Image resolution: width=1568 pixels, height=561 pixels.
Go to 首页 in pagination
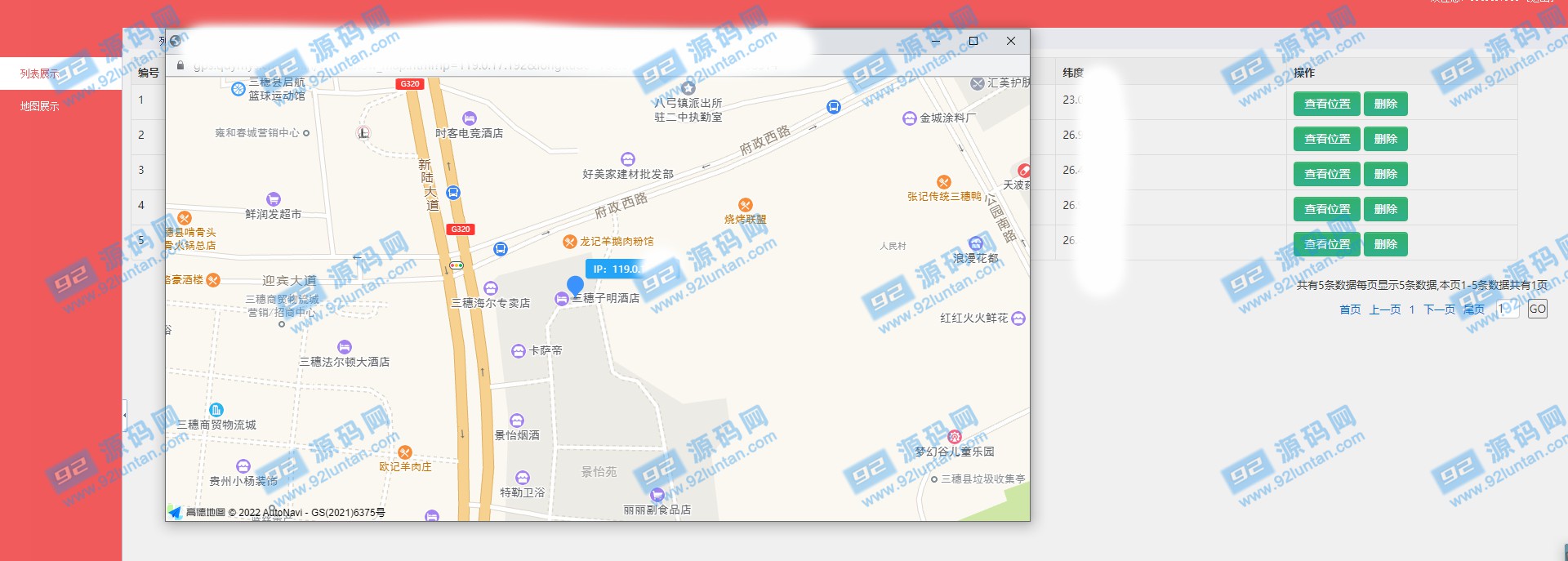pos(1350,309)
